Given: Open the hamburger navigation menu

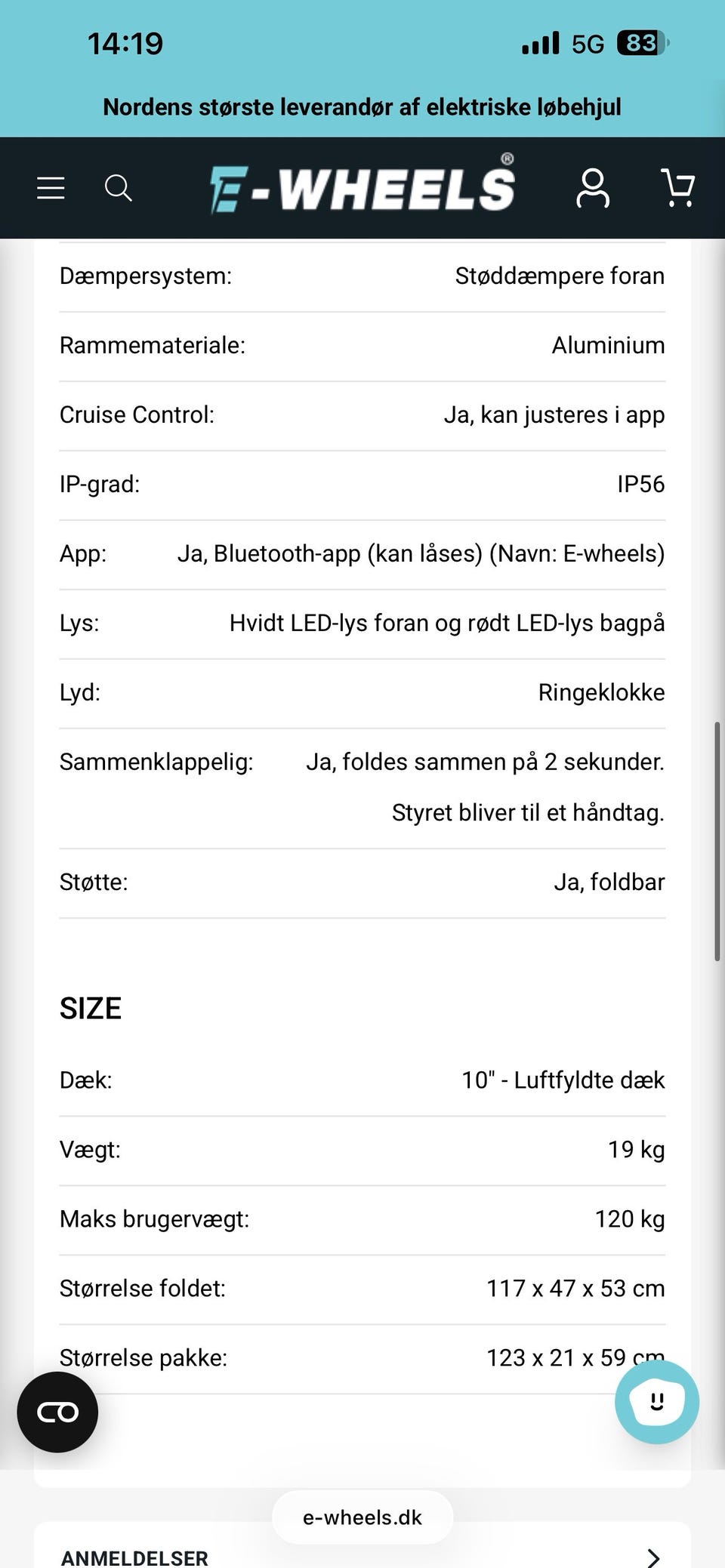Looking at the screenshot, I should (50, 188).
